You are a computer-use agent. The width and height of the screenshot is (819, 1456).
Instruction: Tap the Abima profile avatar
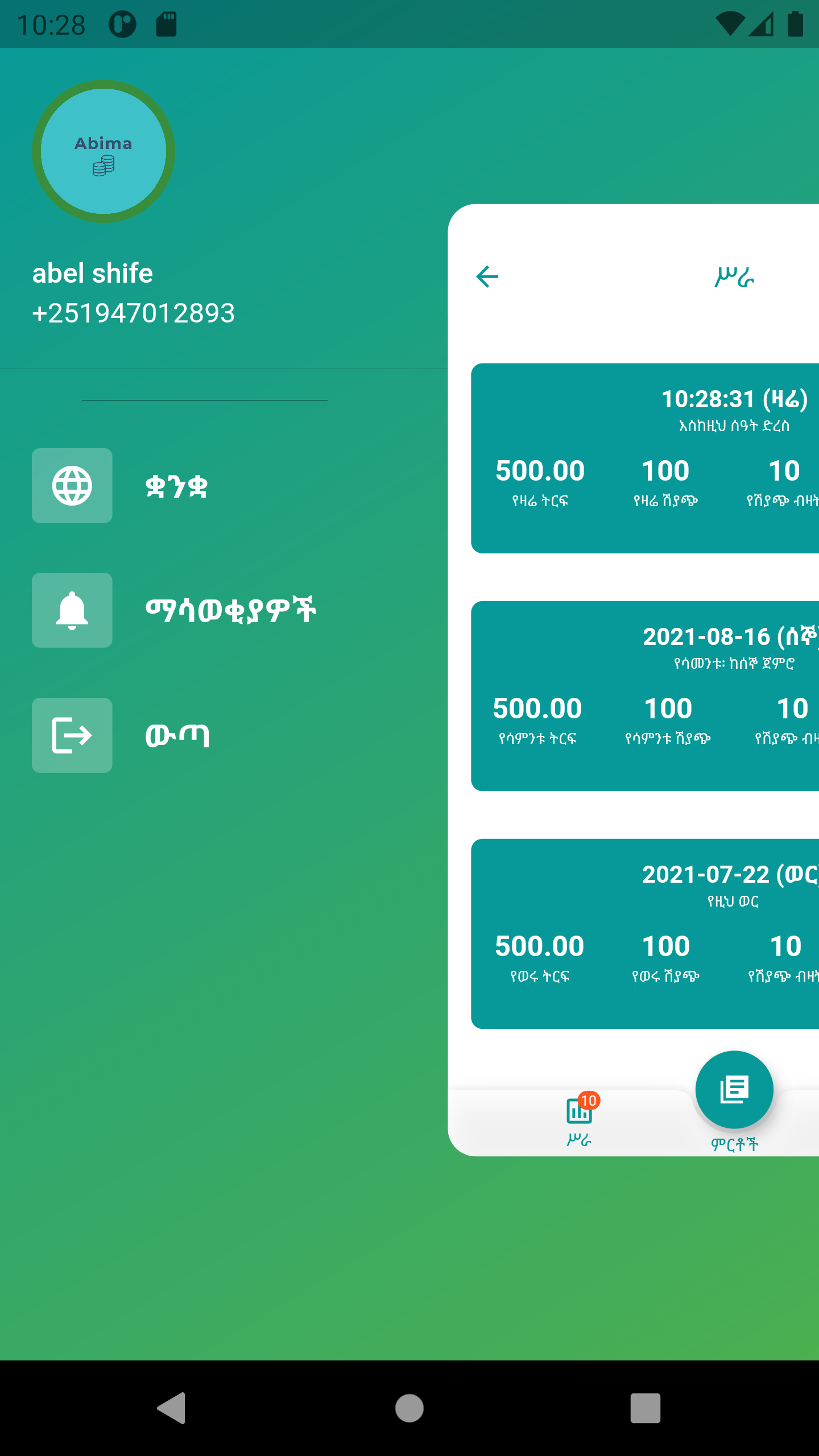(104, 151)
